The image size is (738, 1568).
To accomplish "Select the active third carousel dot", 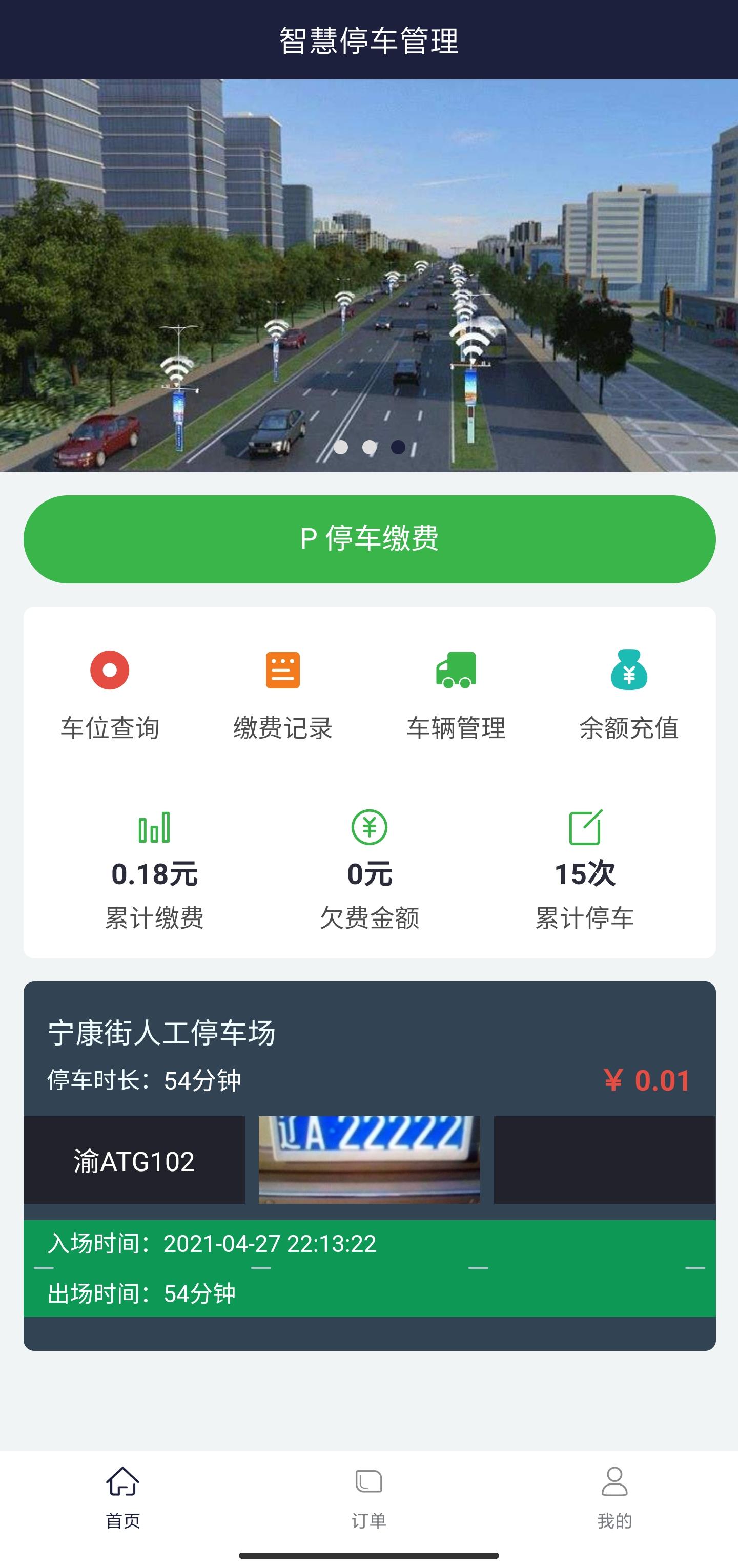I will click(x=398, y=446).
